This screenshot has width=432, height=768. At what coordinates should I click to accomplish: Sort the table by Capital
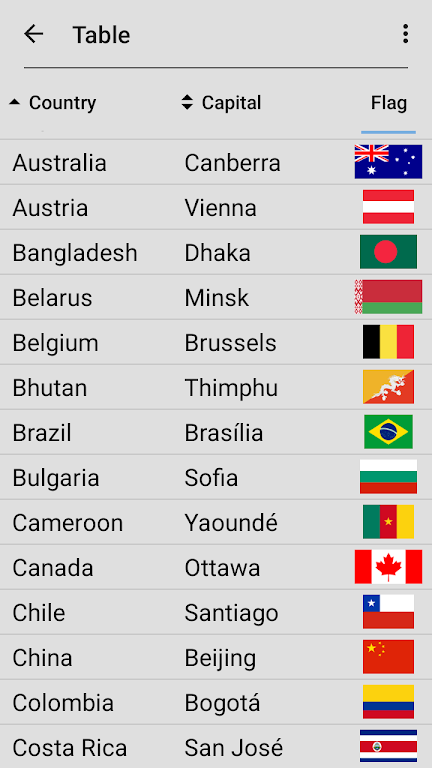(221, 103)
